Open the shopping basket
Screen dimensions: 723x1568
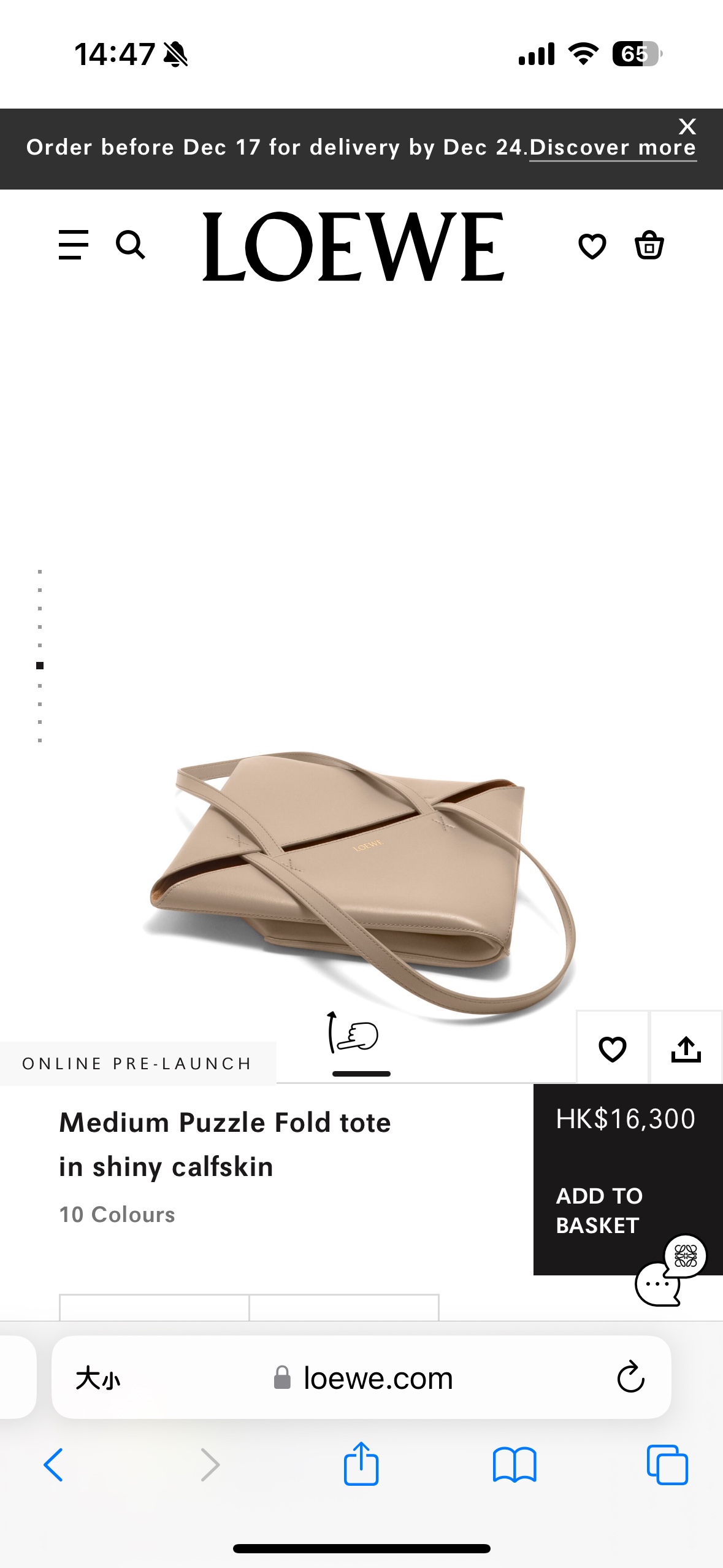pos(649,245)
